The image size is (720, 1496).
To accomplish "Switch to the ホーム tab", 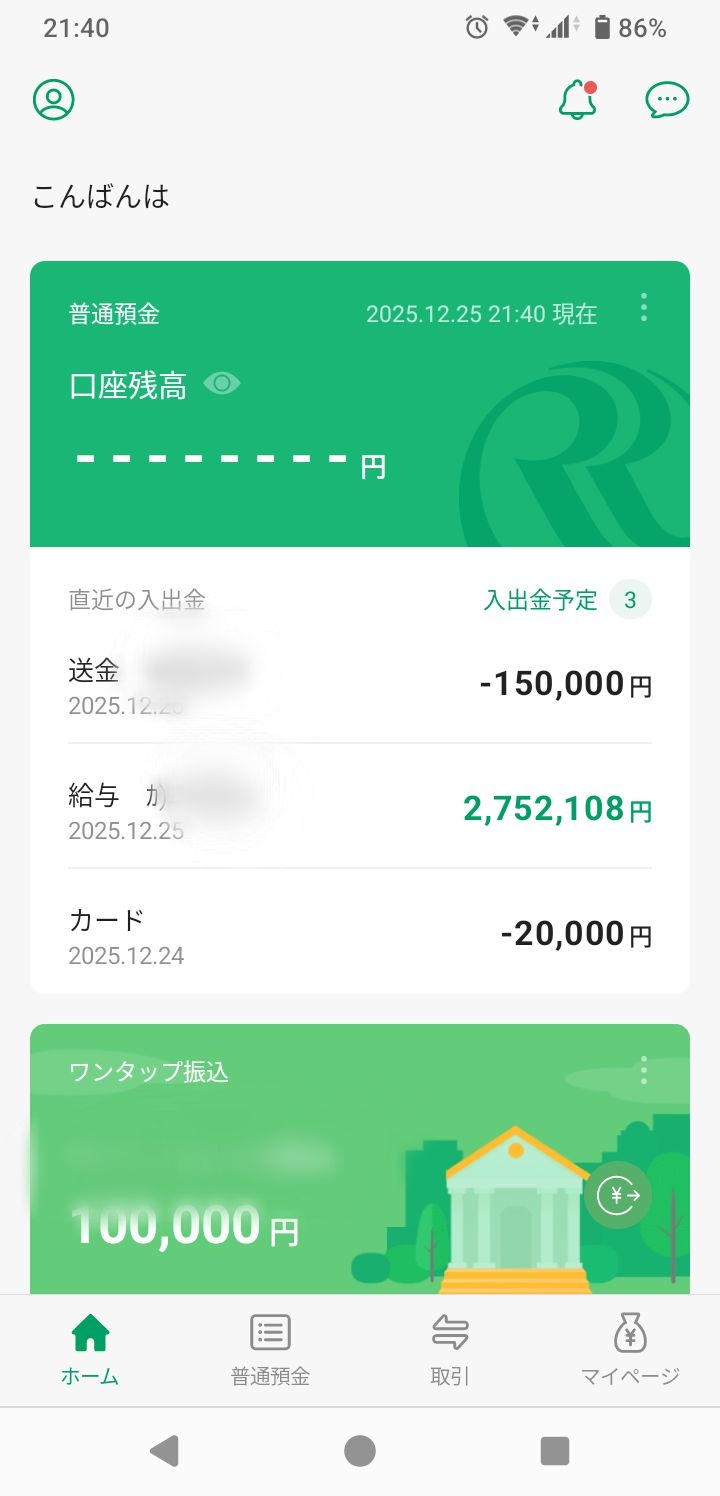I will 90,1350.
